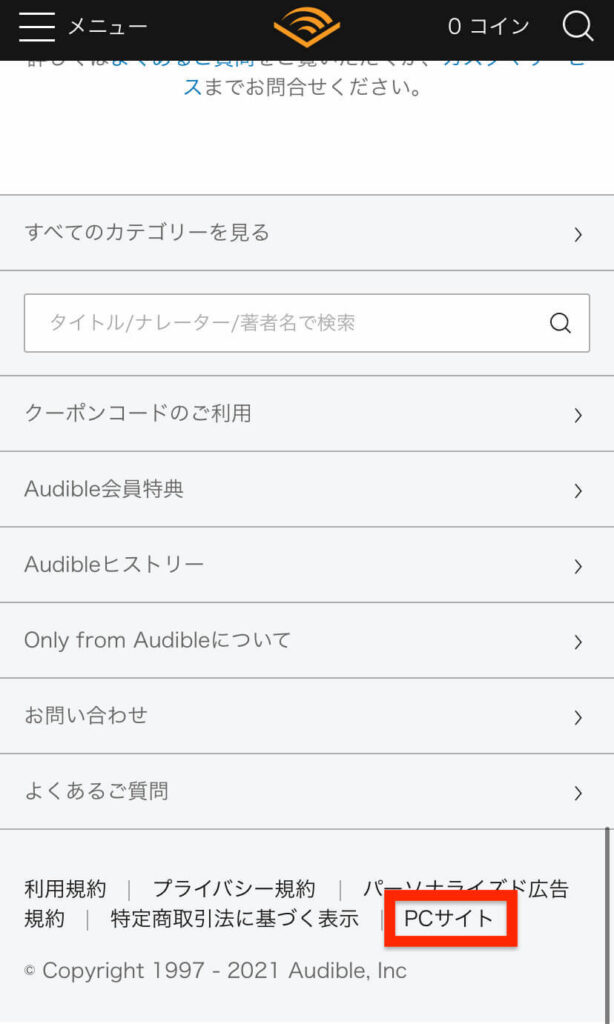Viewport: 614px width, 1024px height.
Task: Open the プライバシー規約 link
Action: pos(234,889)
